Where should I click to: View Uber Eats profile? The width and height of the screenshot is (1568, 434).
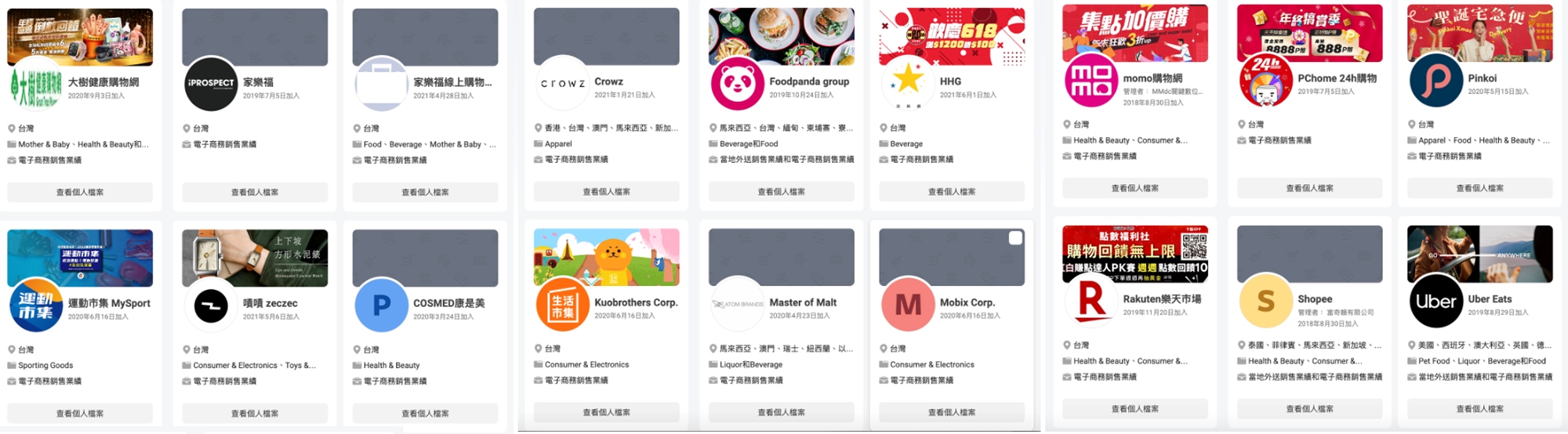1479,409
